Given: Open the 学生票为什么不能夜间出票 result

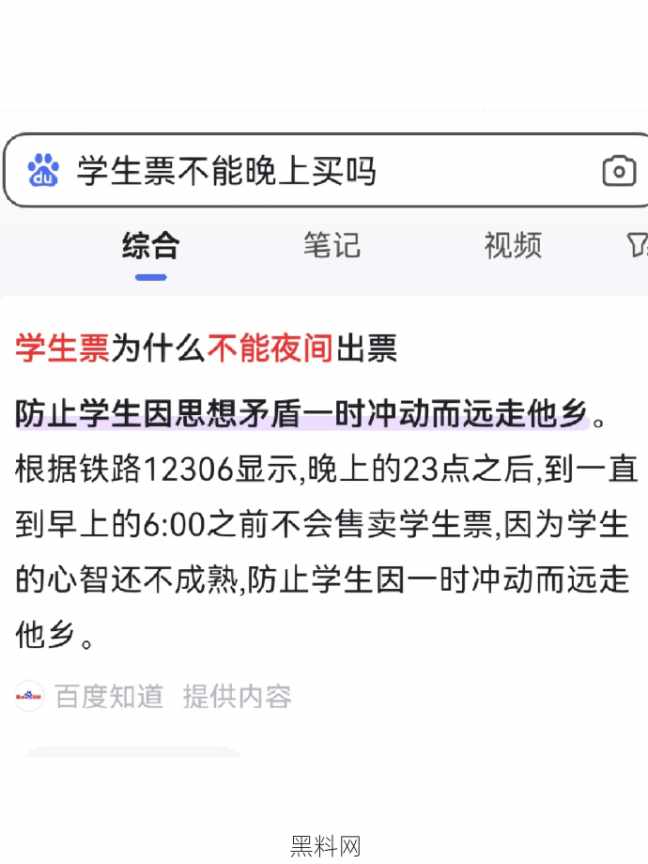Looking at the screenshot, I should (x=206, y=348).
